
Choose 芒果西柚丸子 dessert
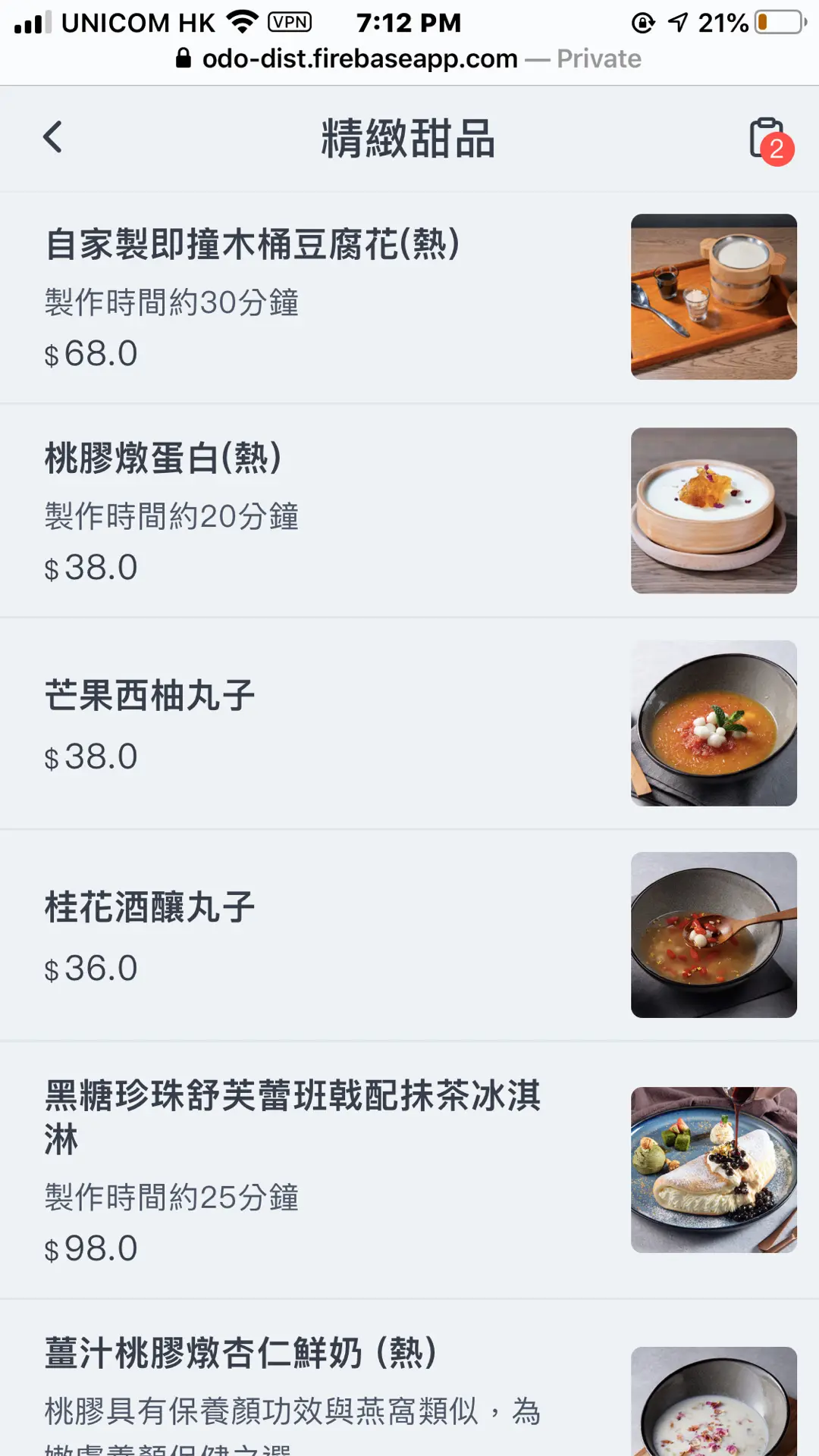(150, 696)
